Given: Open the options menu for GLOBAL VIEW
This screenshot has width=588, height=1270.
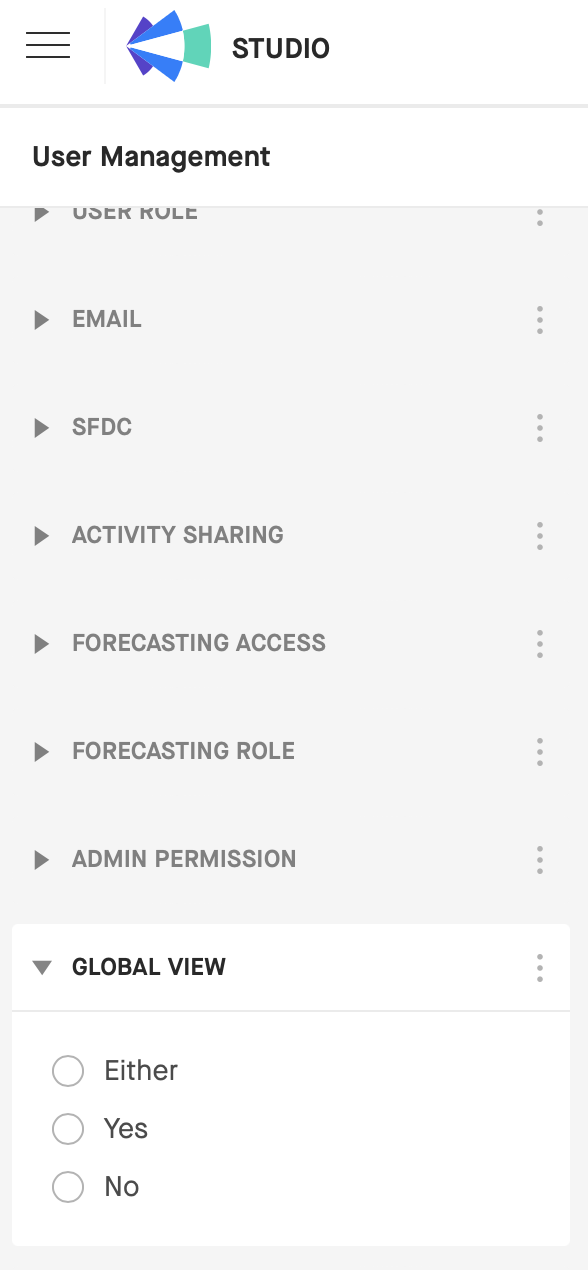Looking at the screenshot, I should 540,968.
